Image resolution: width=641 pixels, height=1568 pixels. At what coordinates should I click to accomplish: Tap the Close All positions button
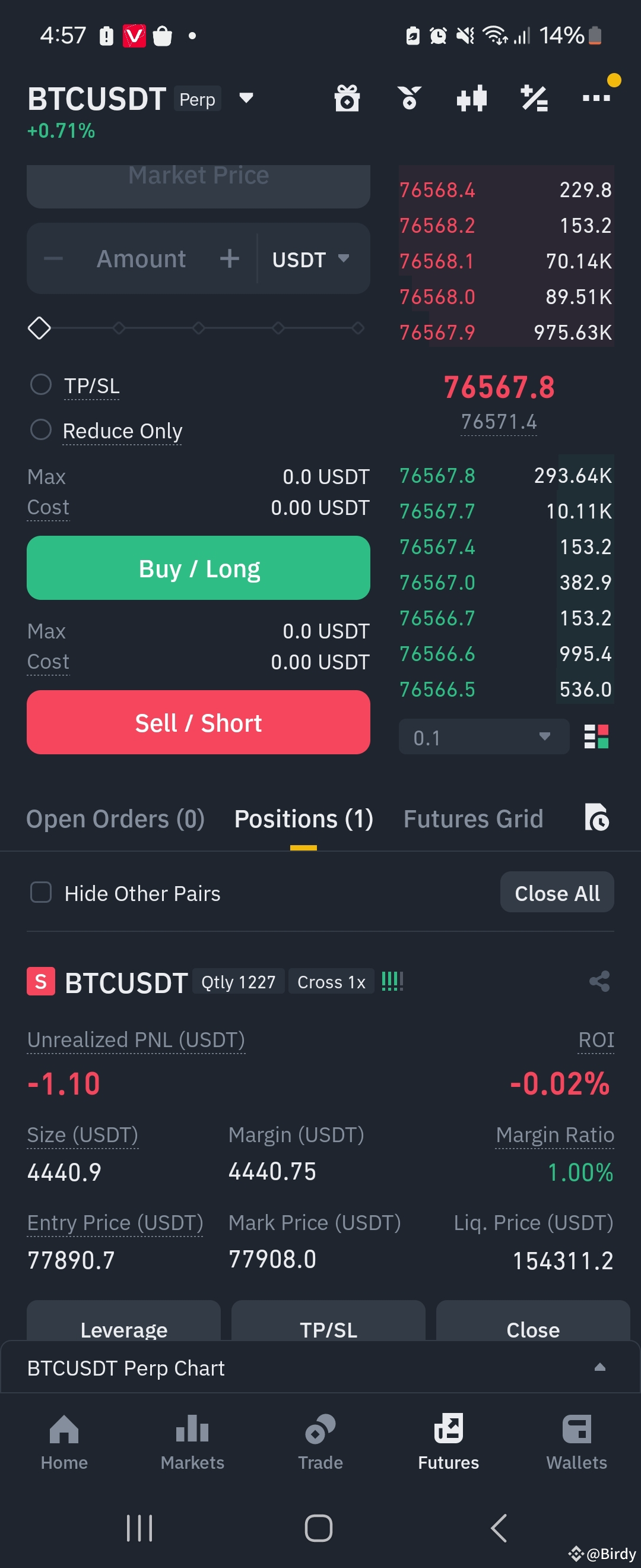557,893
